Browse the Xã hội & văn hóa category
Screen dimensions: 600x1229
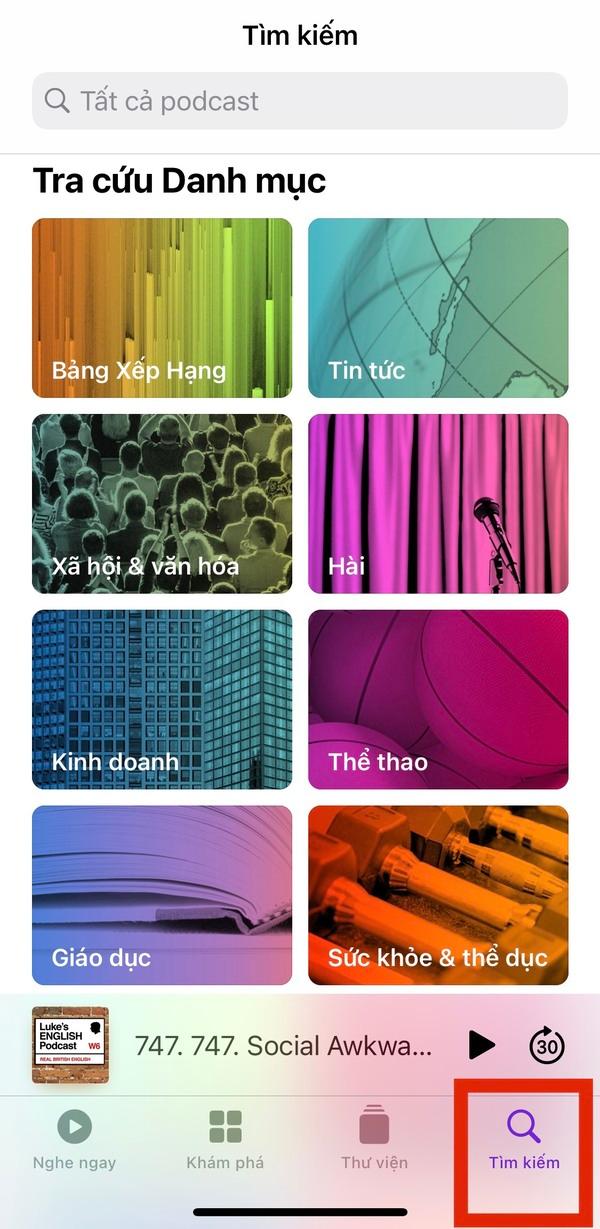(162, 503)
